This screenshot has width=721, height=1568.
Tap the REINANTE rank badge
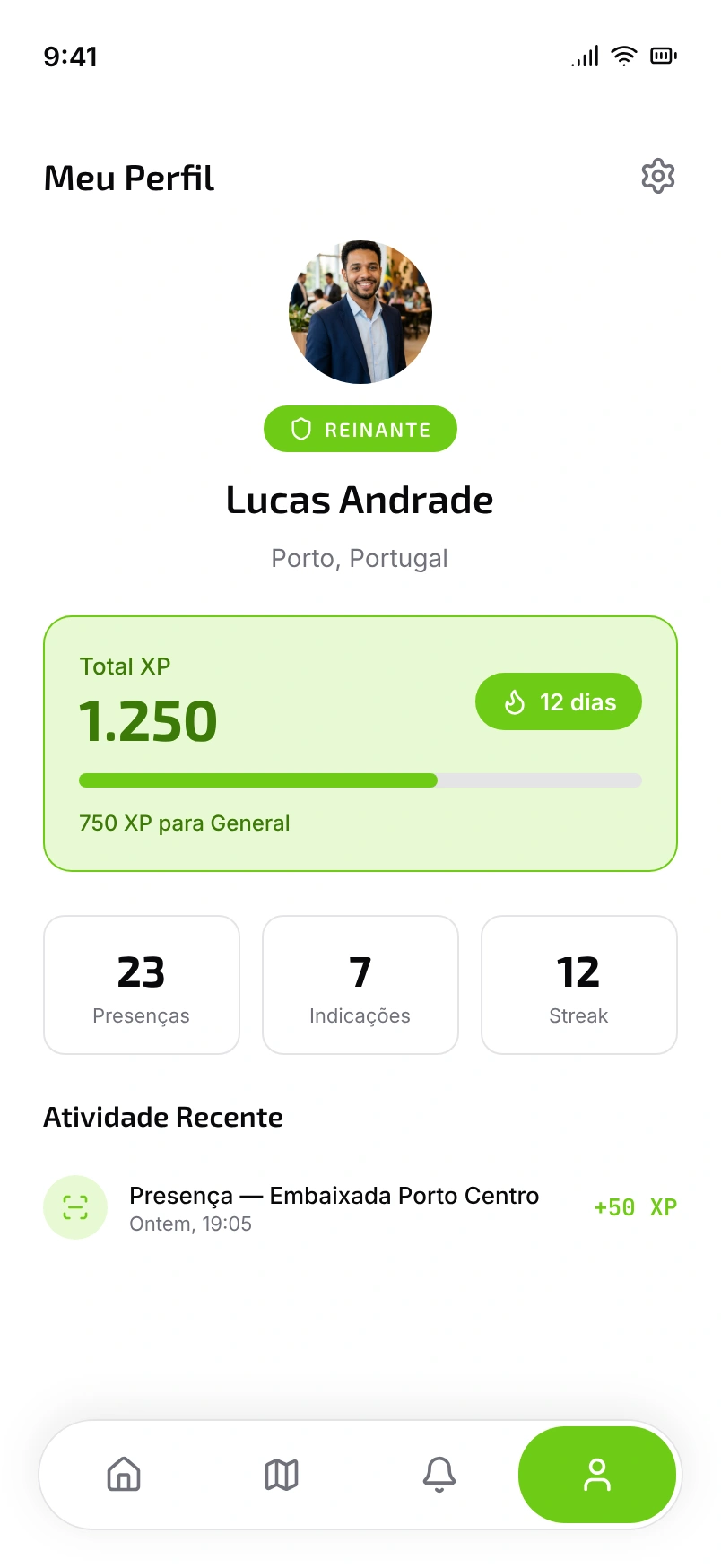coord(360,429)
